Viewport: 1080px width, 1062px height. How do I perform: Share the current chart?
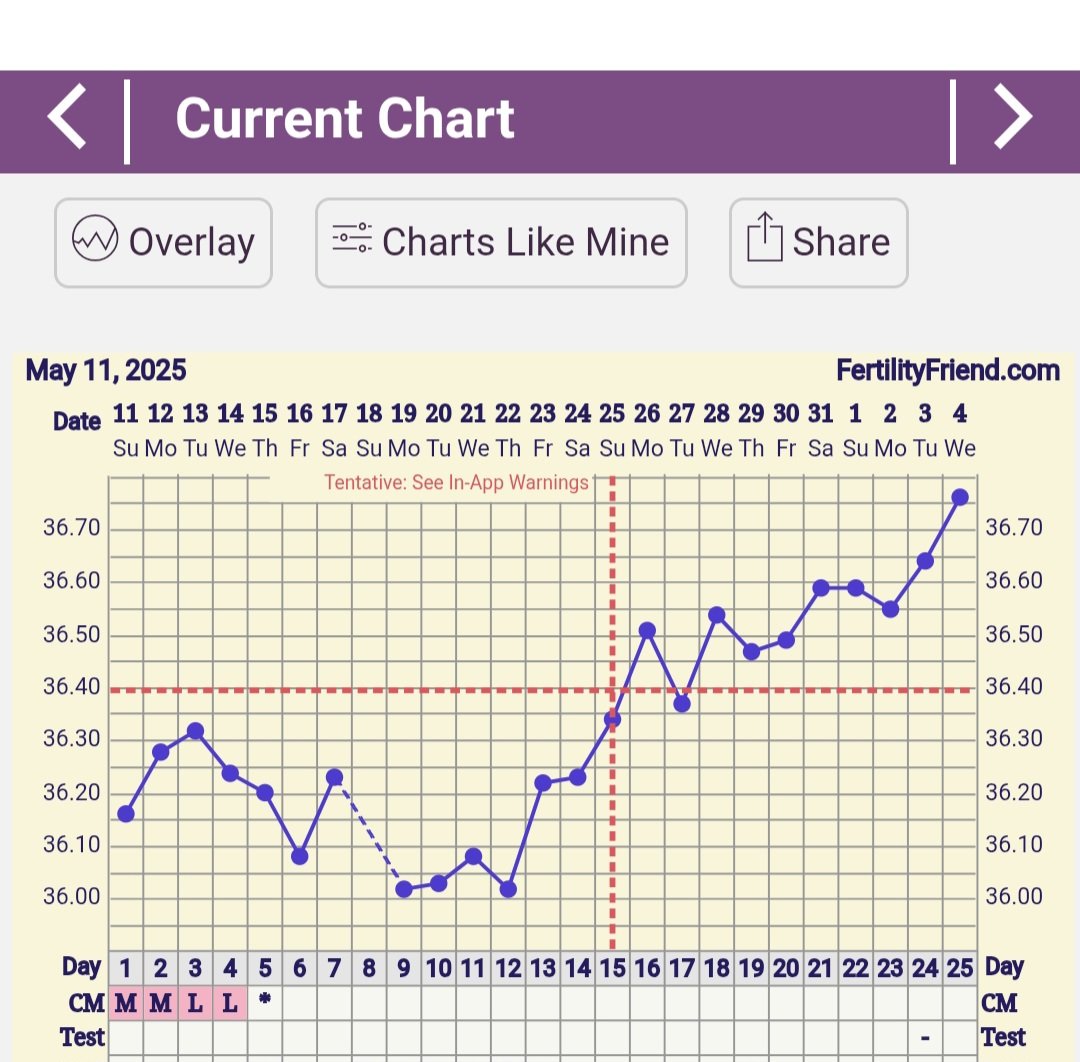[818, 242]
